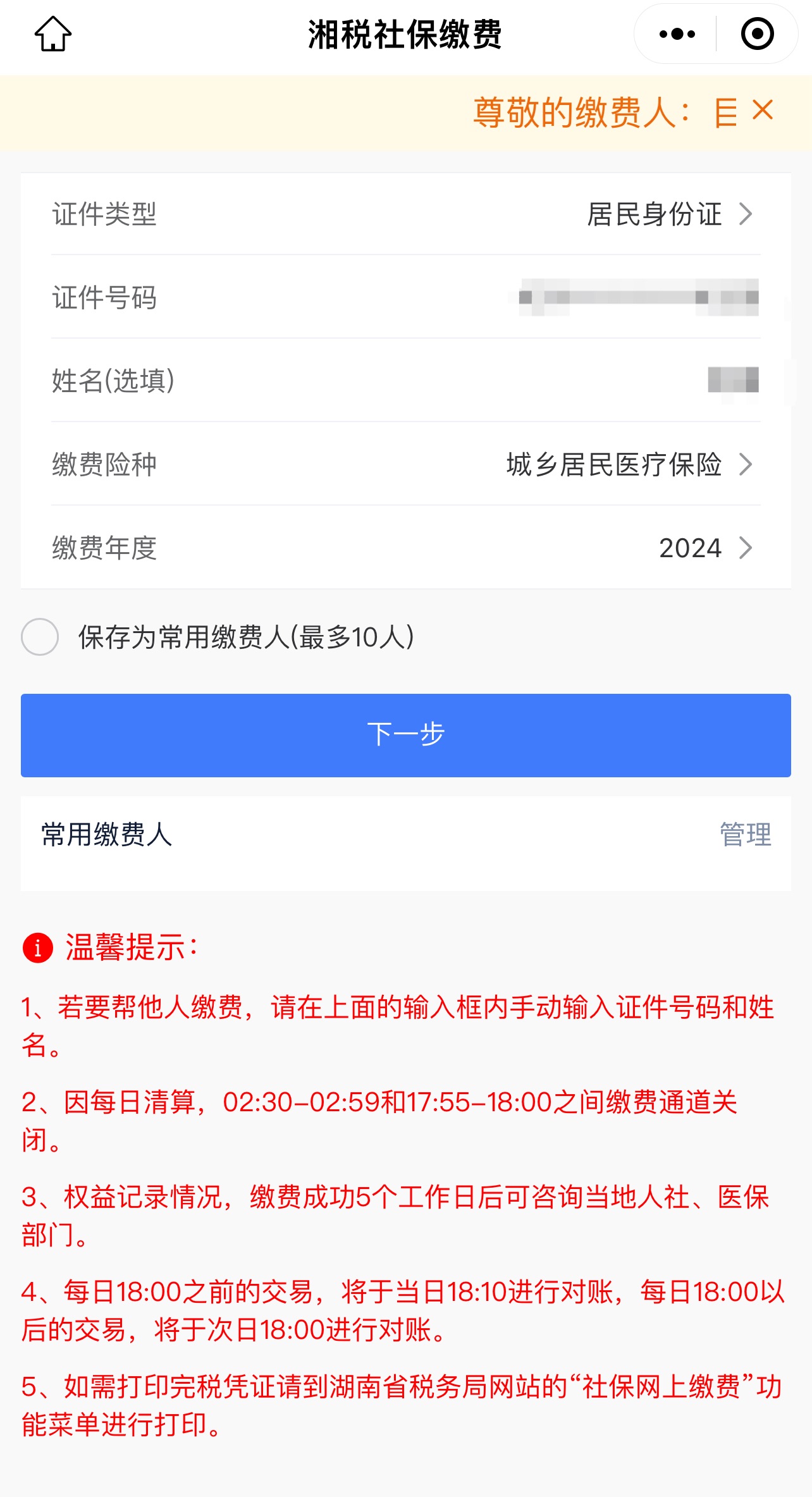Go to the home page icon
The width and height of the screenshot is (812, 1497).
(53, 34)
